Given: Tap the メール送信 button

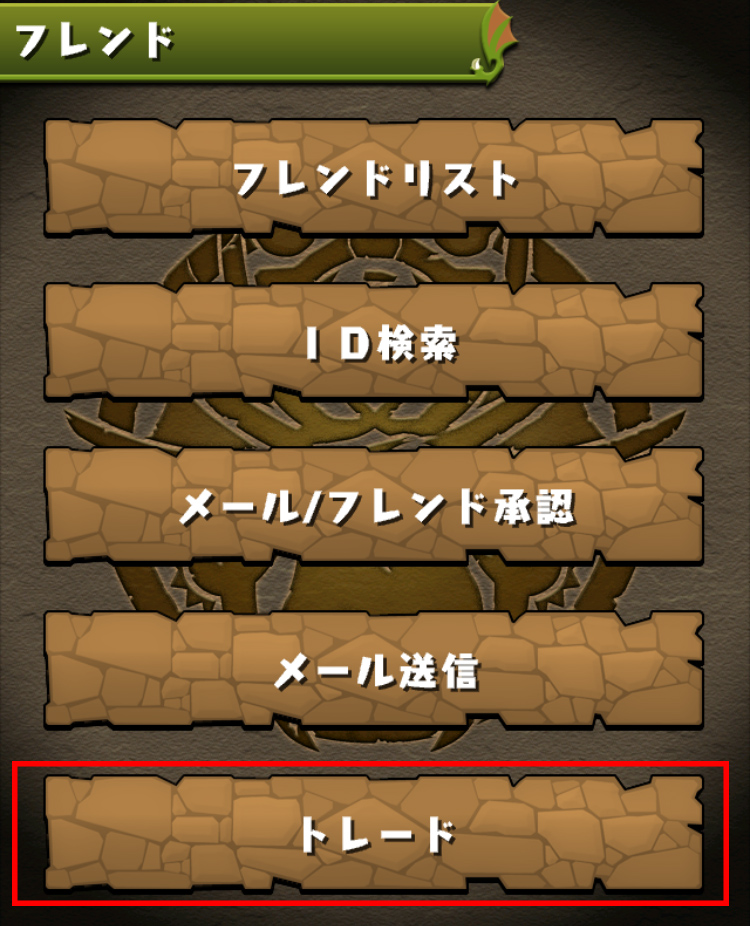Looking at the screenshot, I should pos(374,670).
